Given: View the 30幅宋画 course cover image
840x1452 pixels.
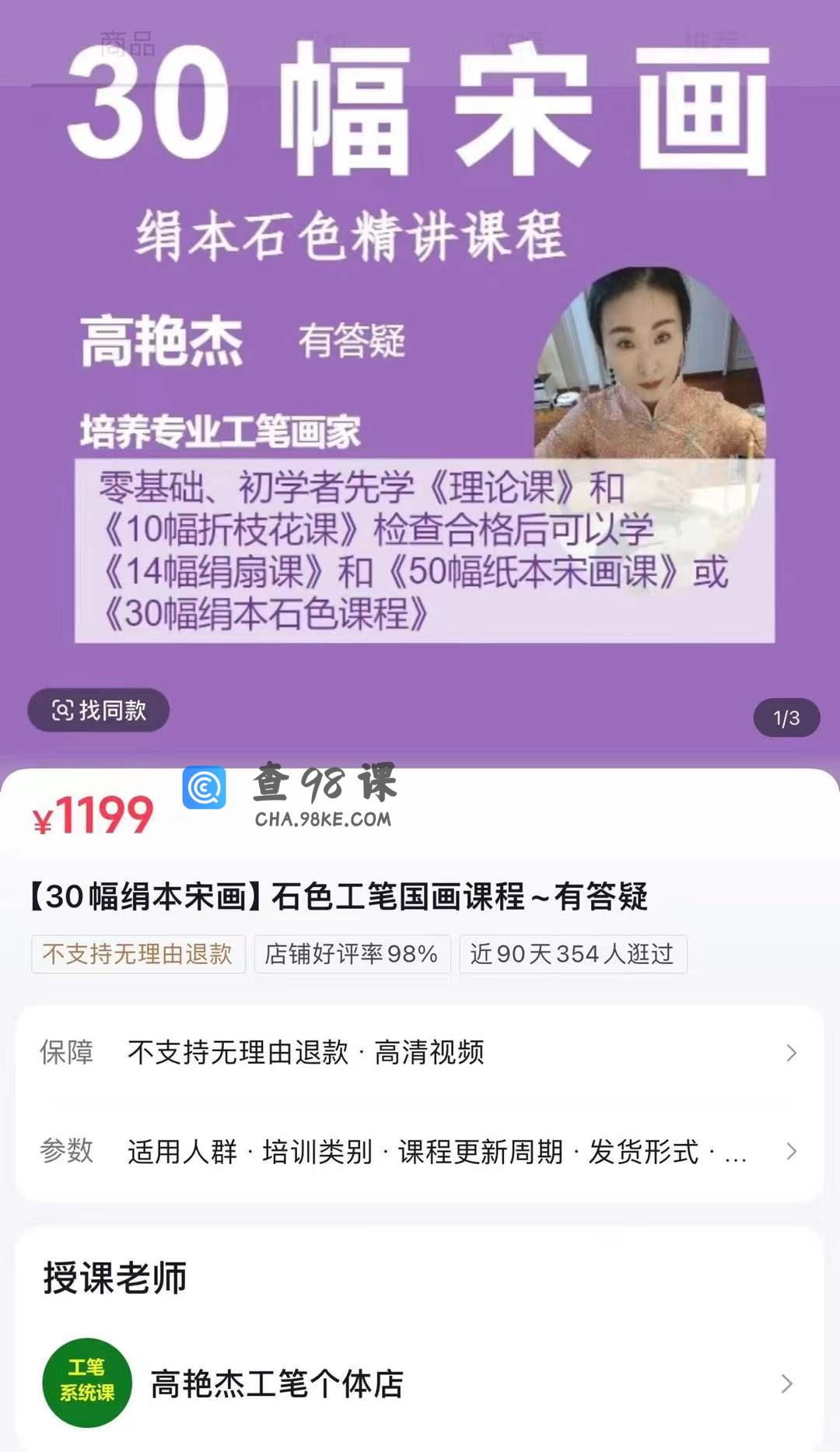Looking at the screenshot, I should 420,350.
